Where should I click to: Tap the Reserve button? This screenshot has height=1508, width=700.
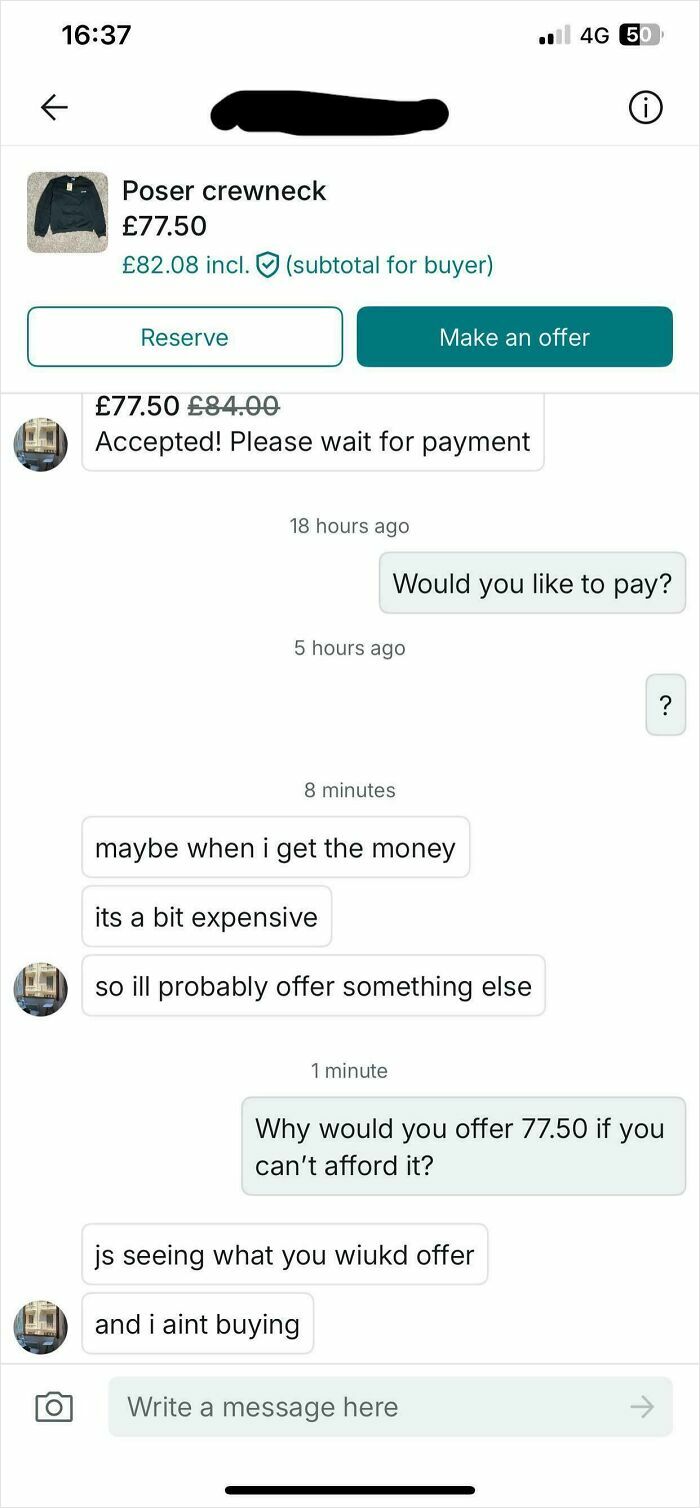(x=185, y=337)
